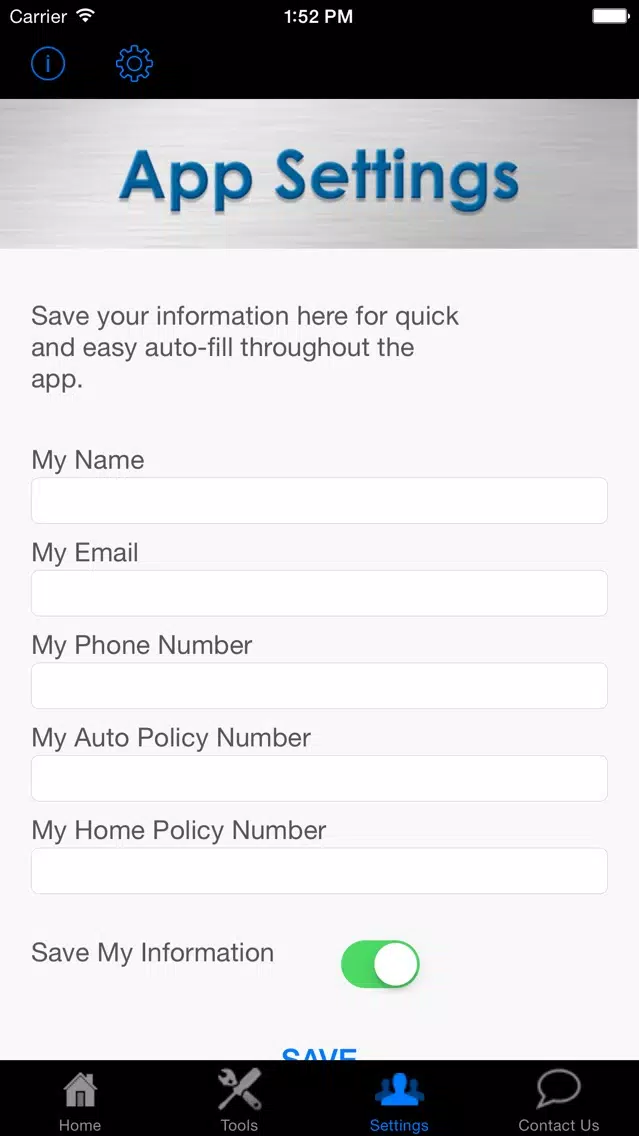Focus the My Email field
The image size is (639, 1136).
pyautogui.click(x=319, y=593)
